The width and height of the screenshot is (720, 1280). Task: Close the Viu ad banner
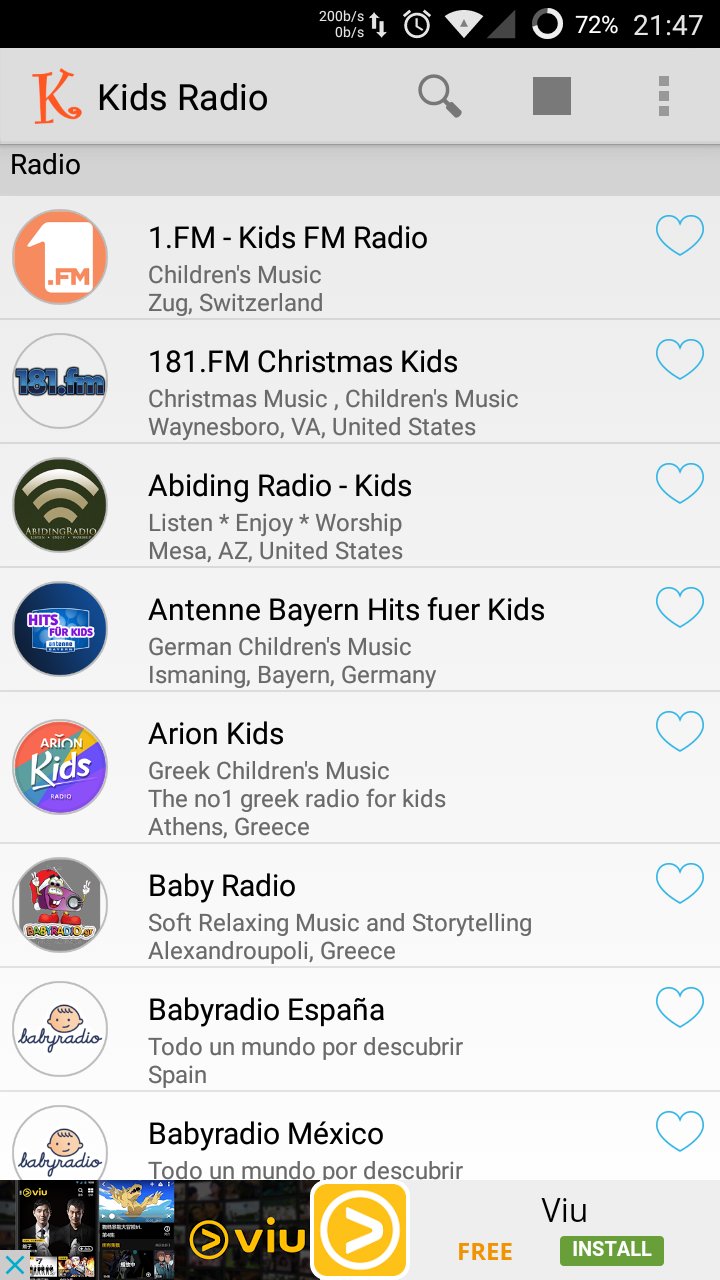[15, 1266]
